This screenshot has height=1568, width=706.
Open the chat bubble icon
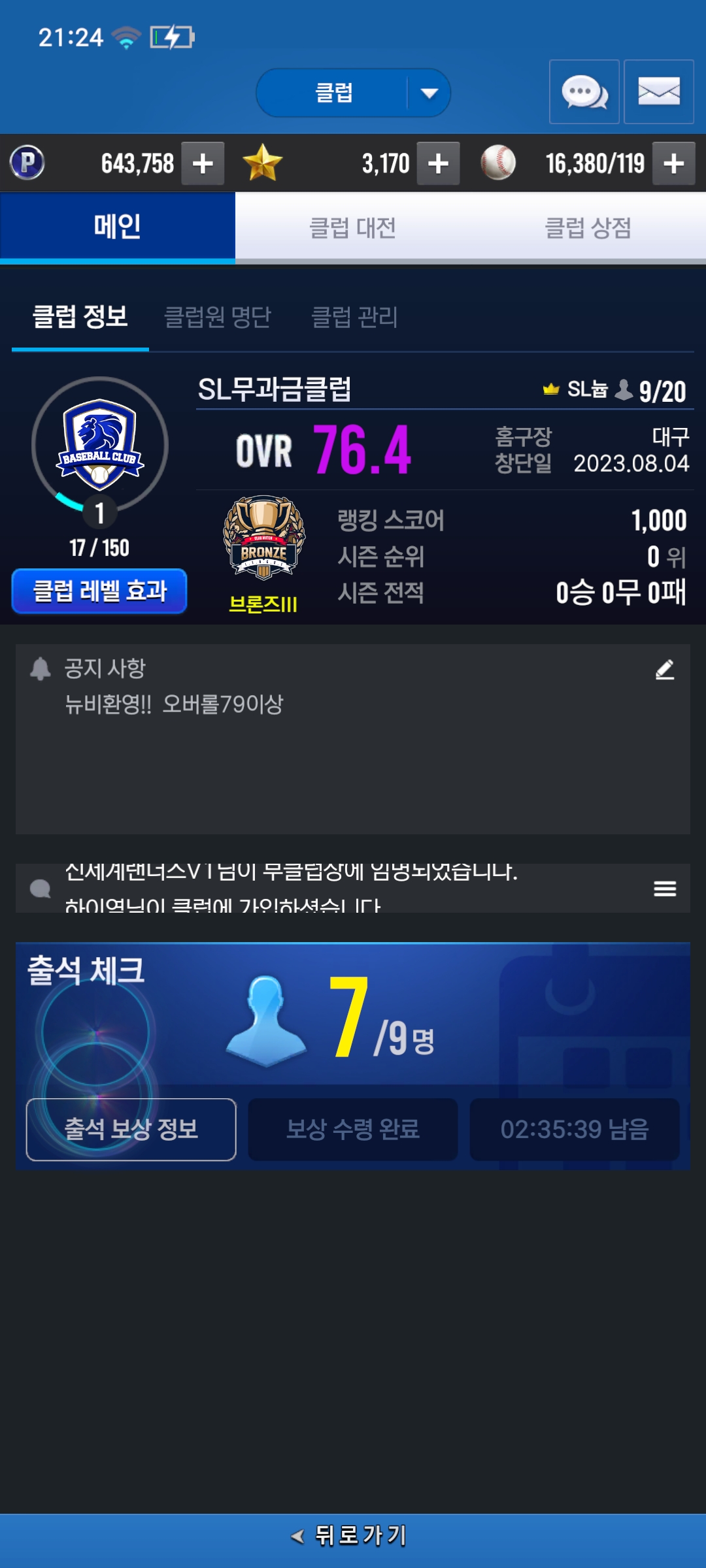[x=584, y=92]
